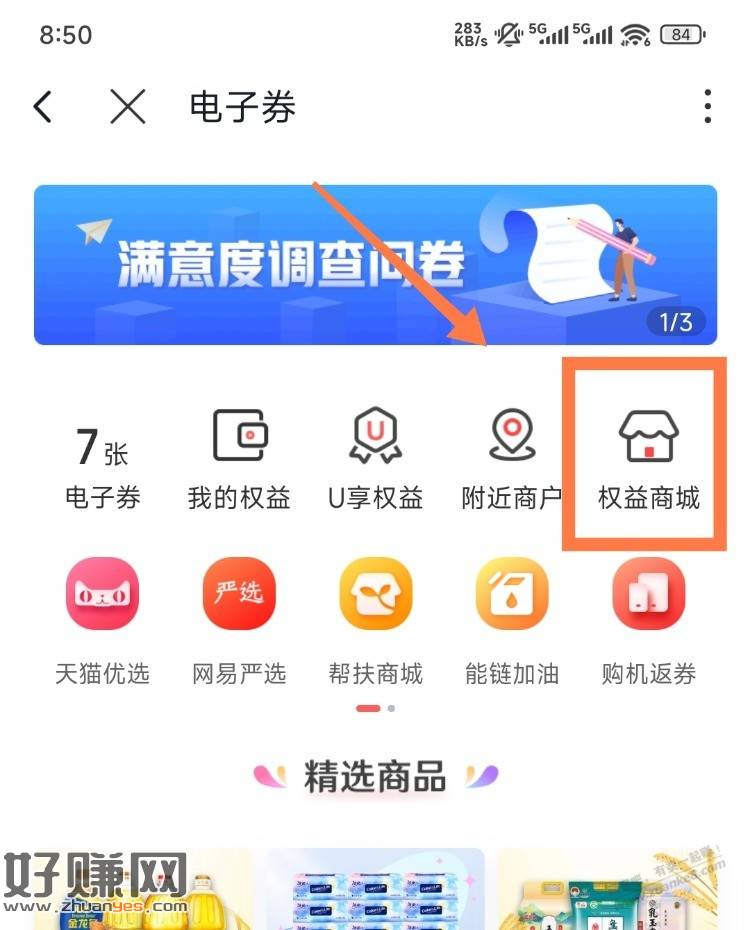Find 附近商户
The image size is (750, 930).
[x=511, y=460]
